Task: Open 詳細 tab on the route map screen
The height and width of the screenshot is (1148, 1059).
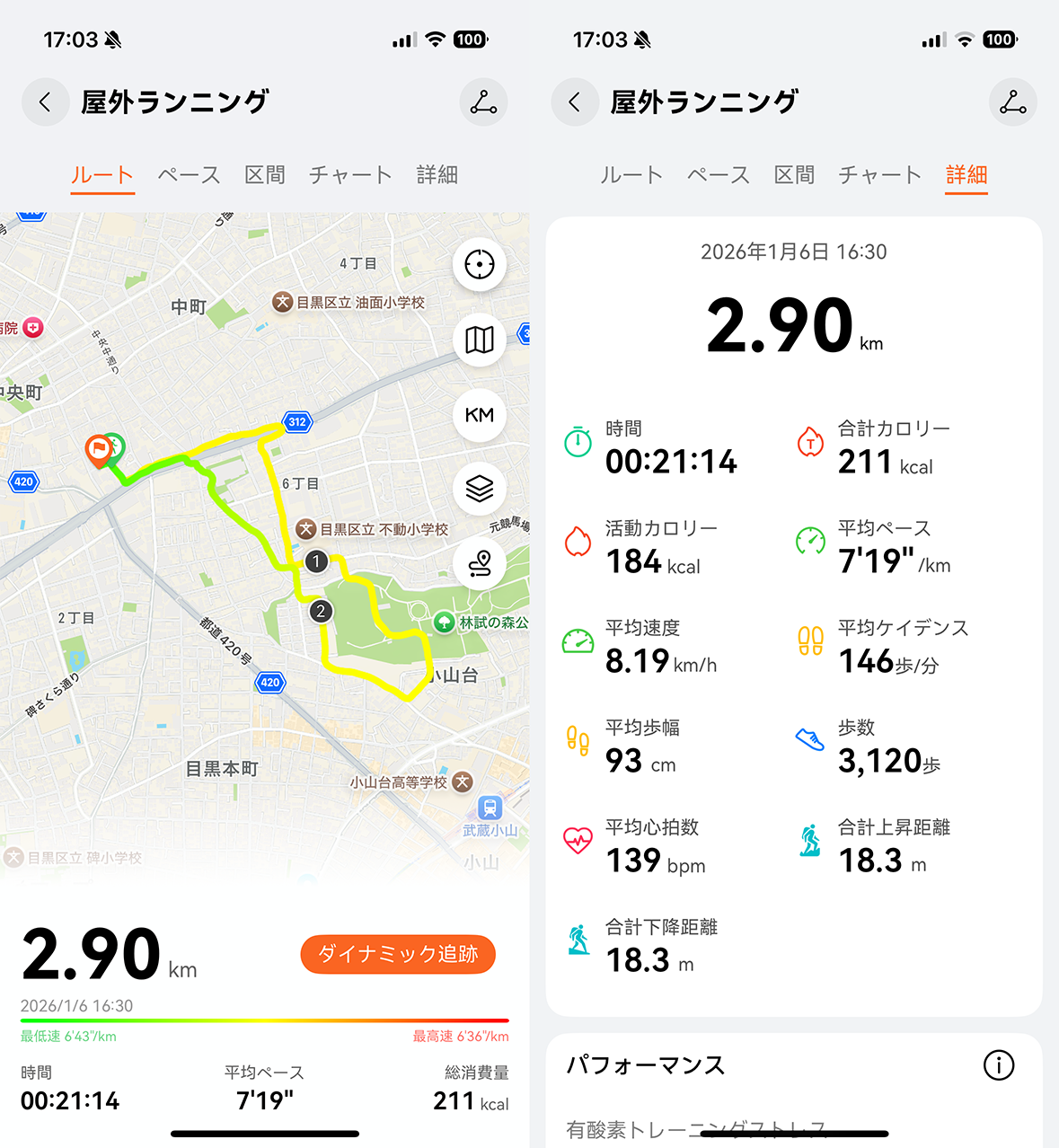Action: [x=437, y=175]
